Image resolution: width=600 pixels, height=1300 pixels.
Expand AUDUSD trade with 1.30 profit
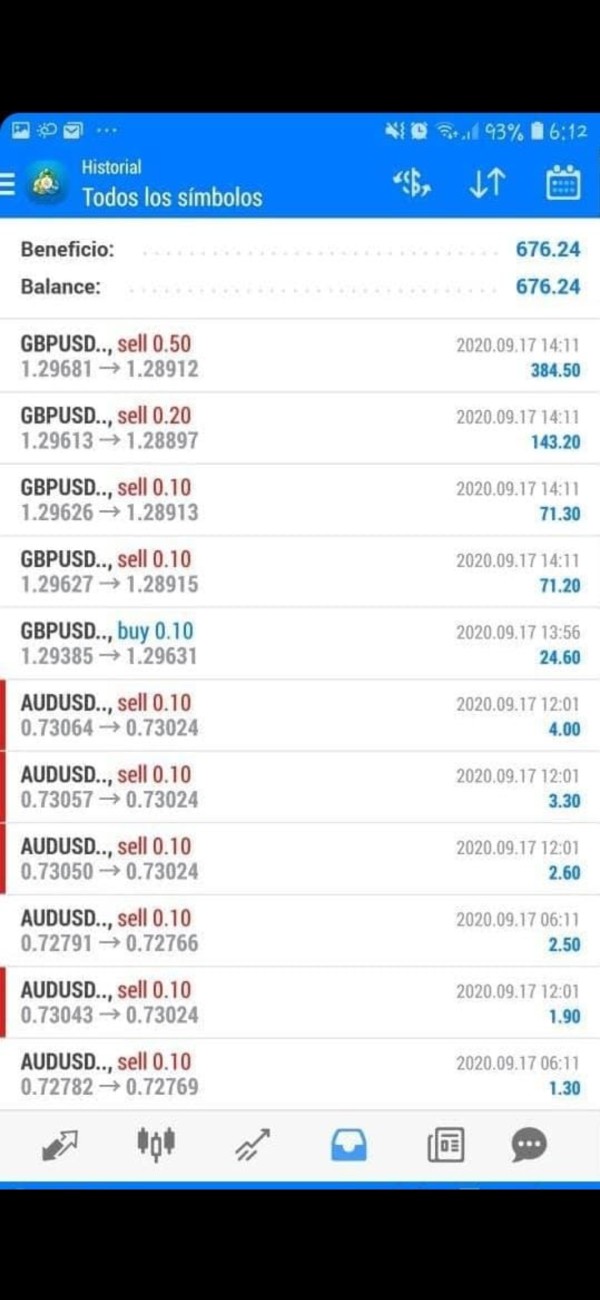(300, 1075)
